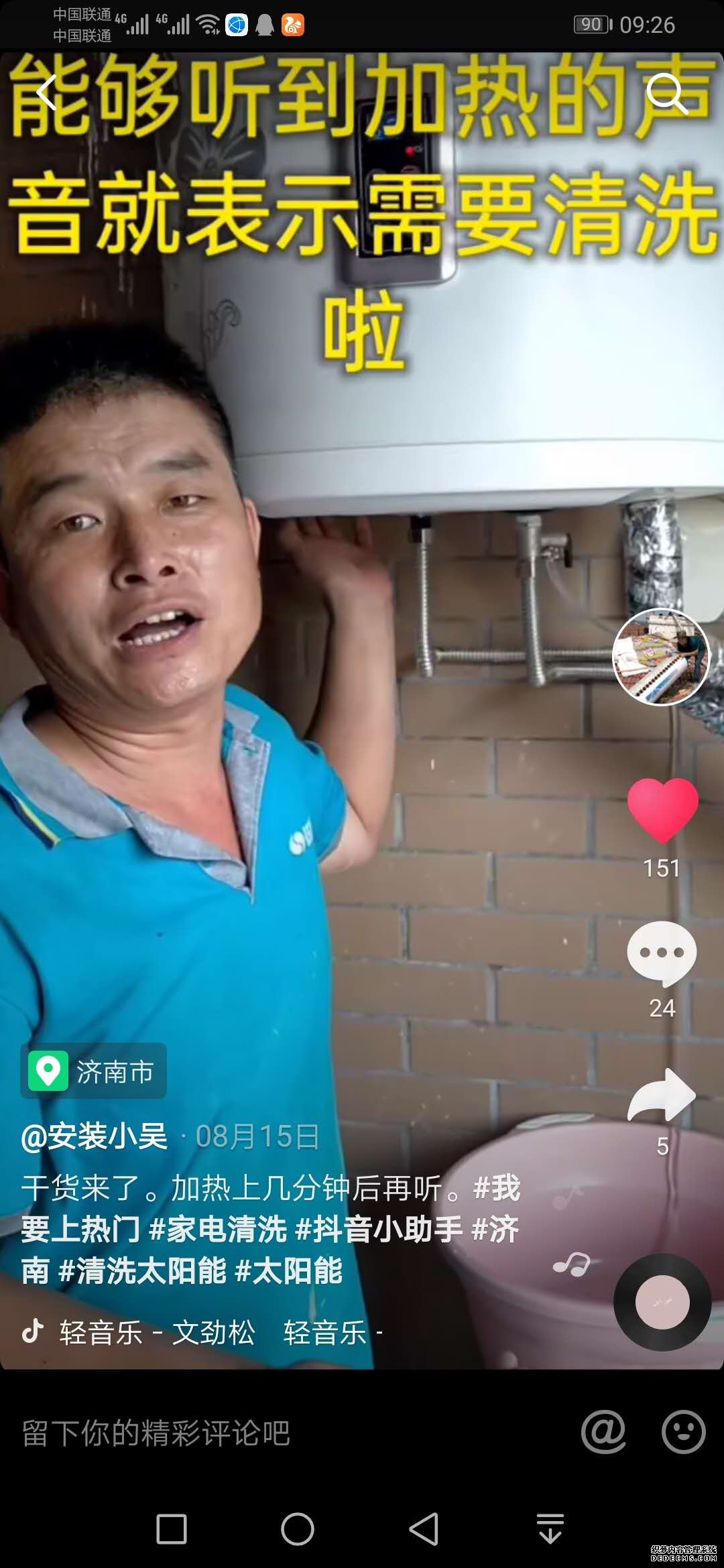Open the emoji smiley picker
Image resolution: width=724 pixels, height=1568 pixels.
click(683, 1432)
